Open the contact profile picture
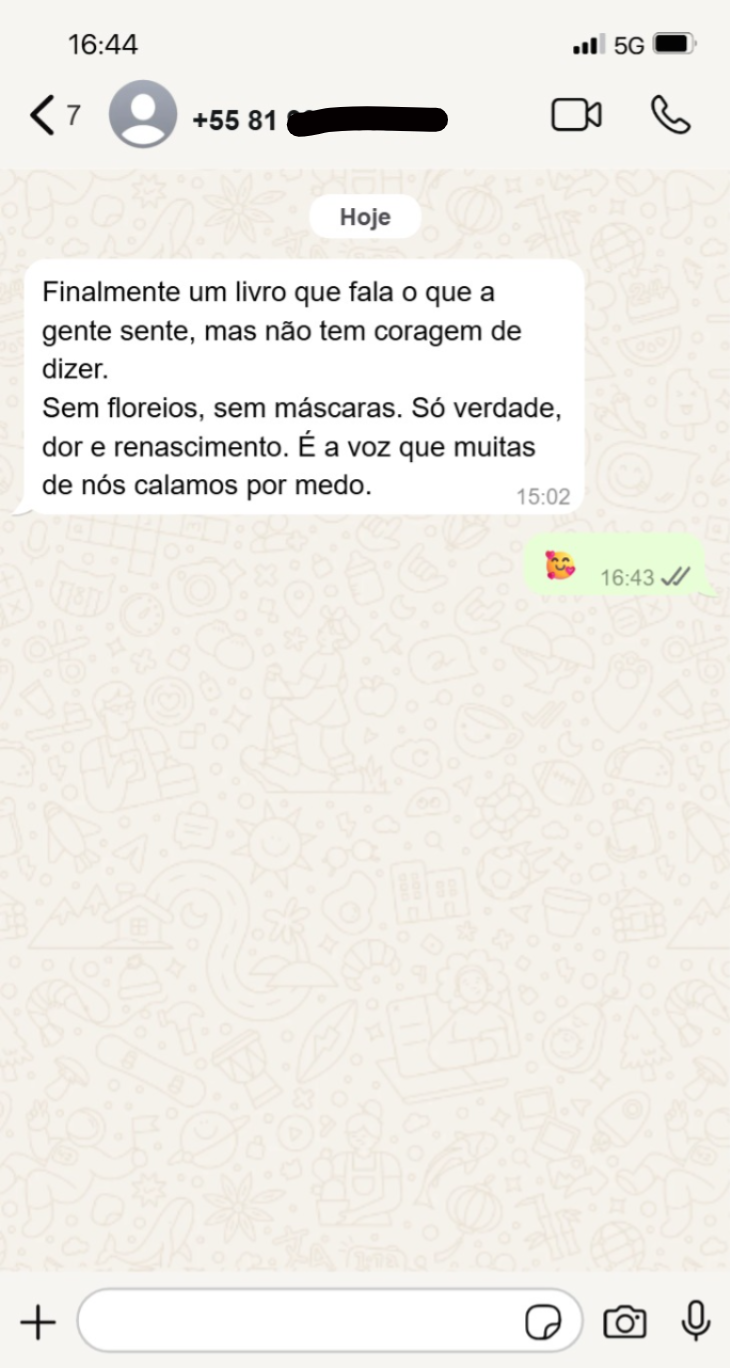 tap(143, 115)
